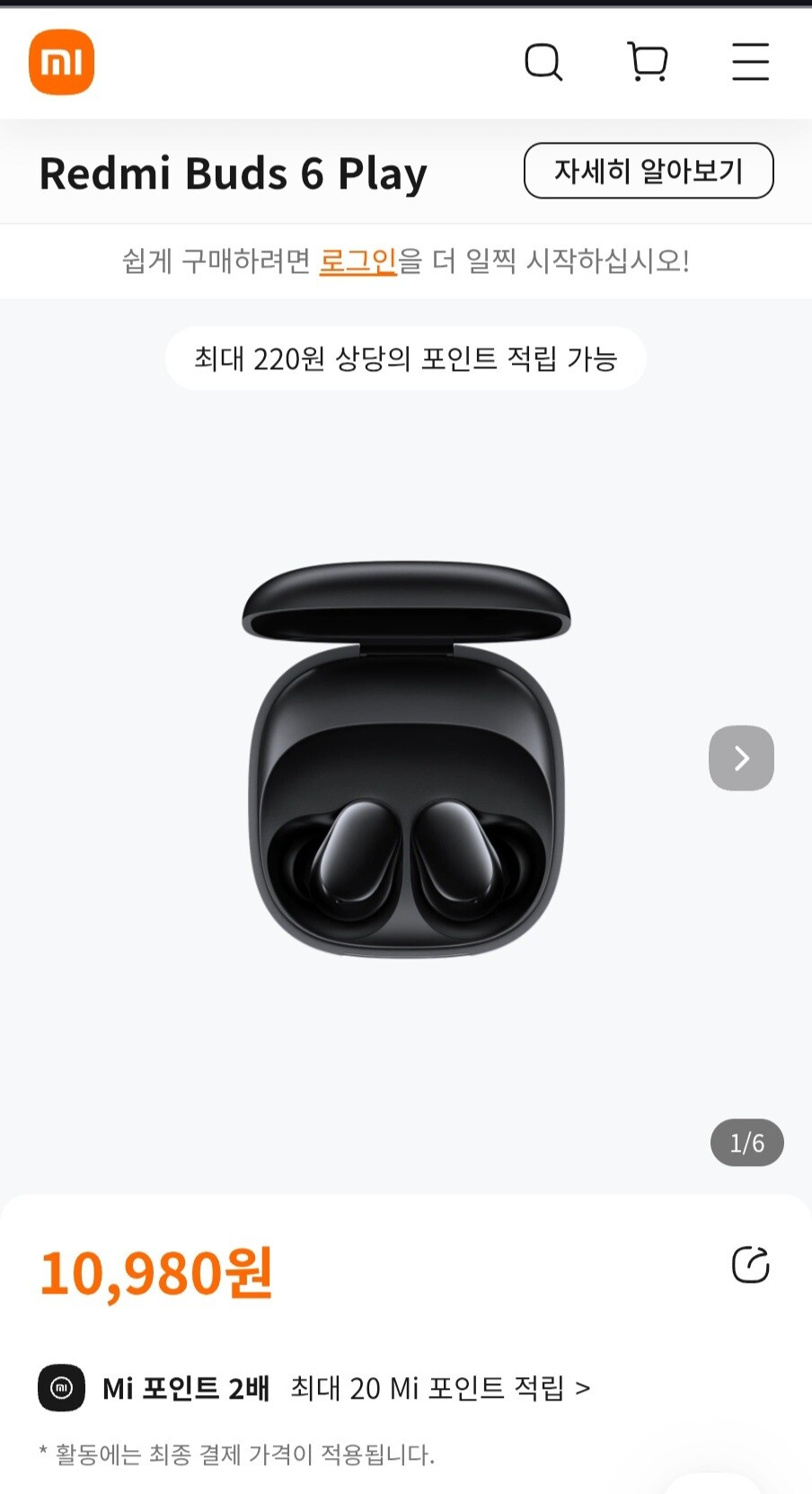The width and height of the screenshot is (812, 1494).
Task: Show the next product image with the arrow
Action: (742, 758)
